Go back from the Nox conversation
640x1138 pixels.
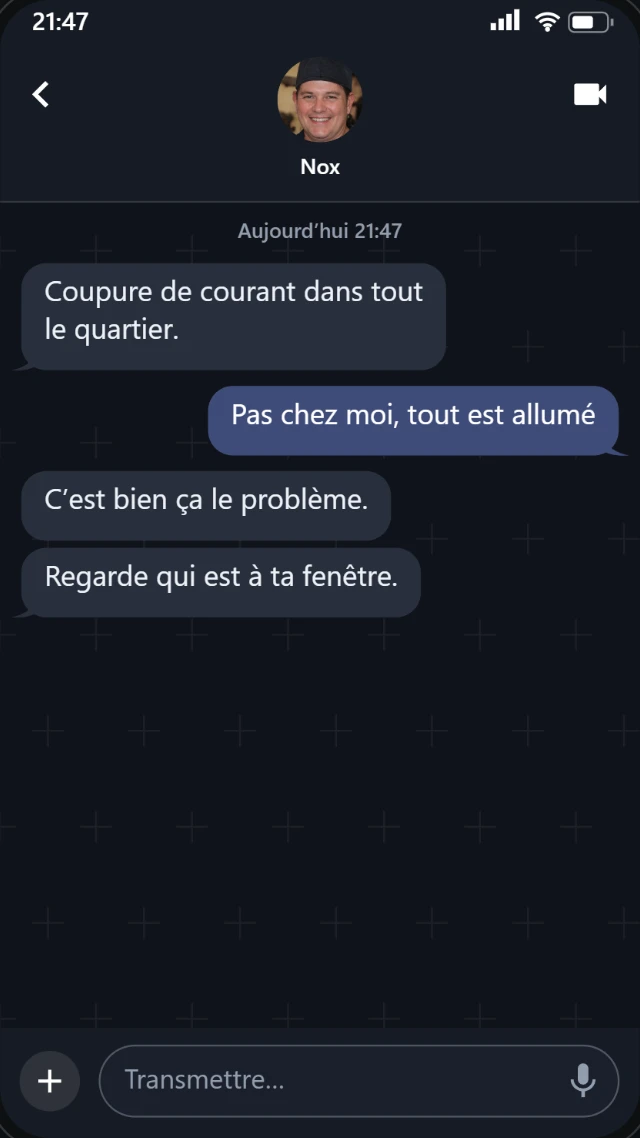point(41,94)
